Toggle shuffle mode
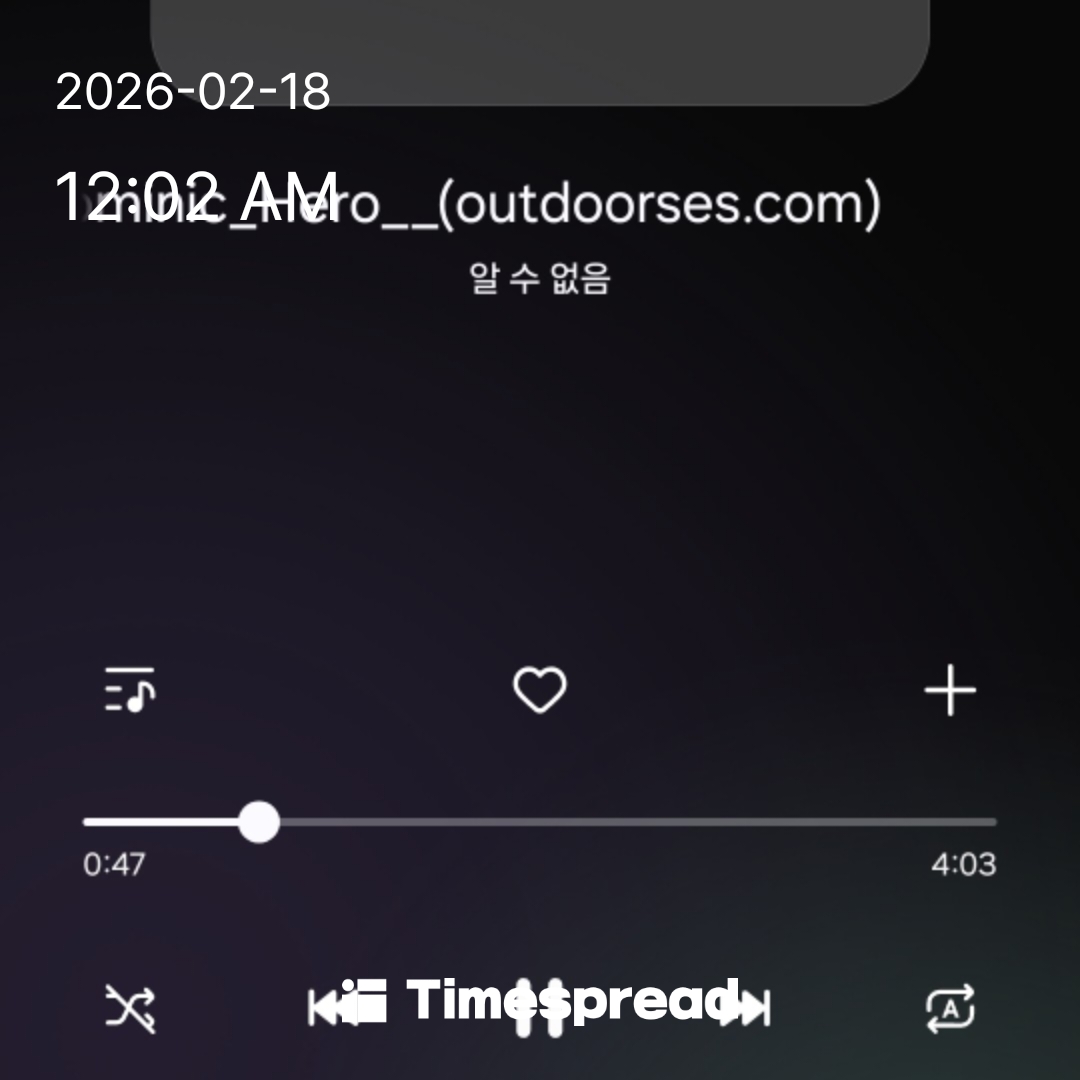This screenshot has width=1080, height=1080. click(130, 1007)
